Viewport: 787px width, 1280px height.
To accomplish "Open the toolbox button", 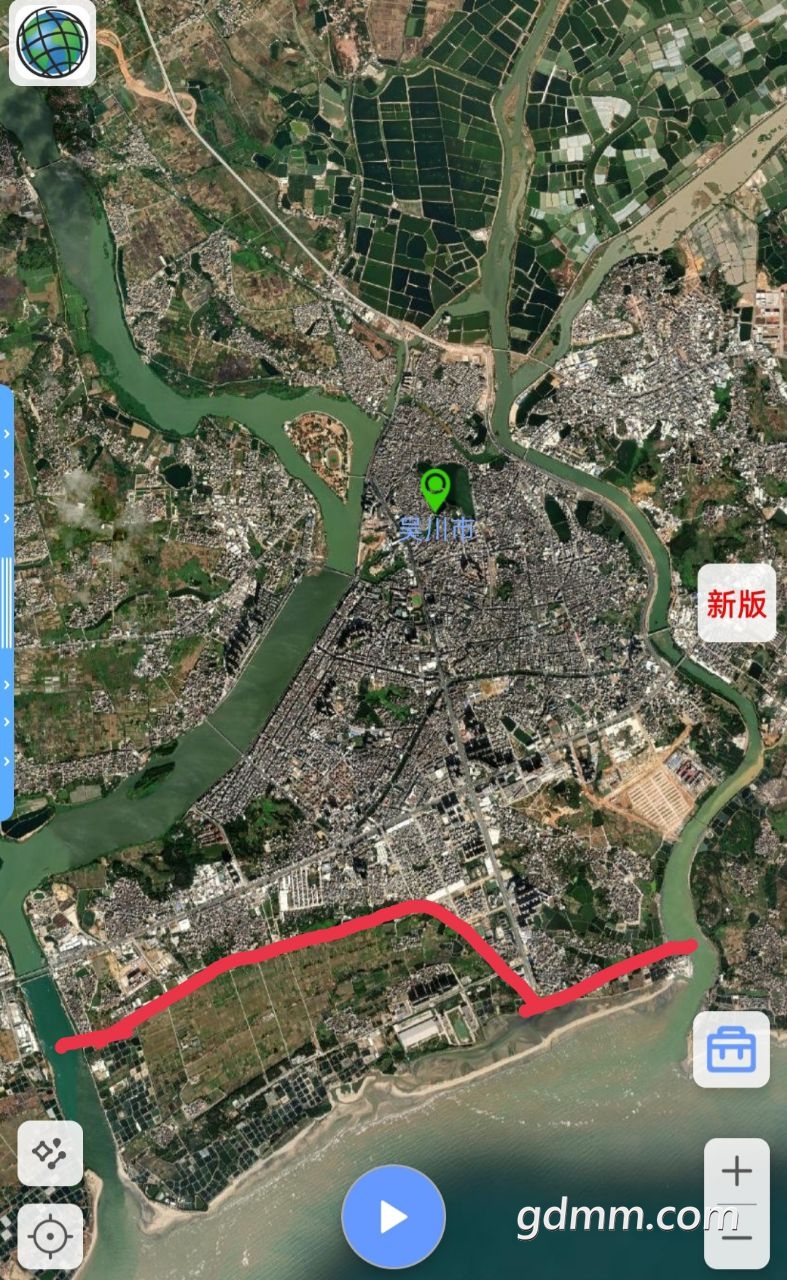I will click(x=731, y=1049).
